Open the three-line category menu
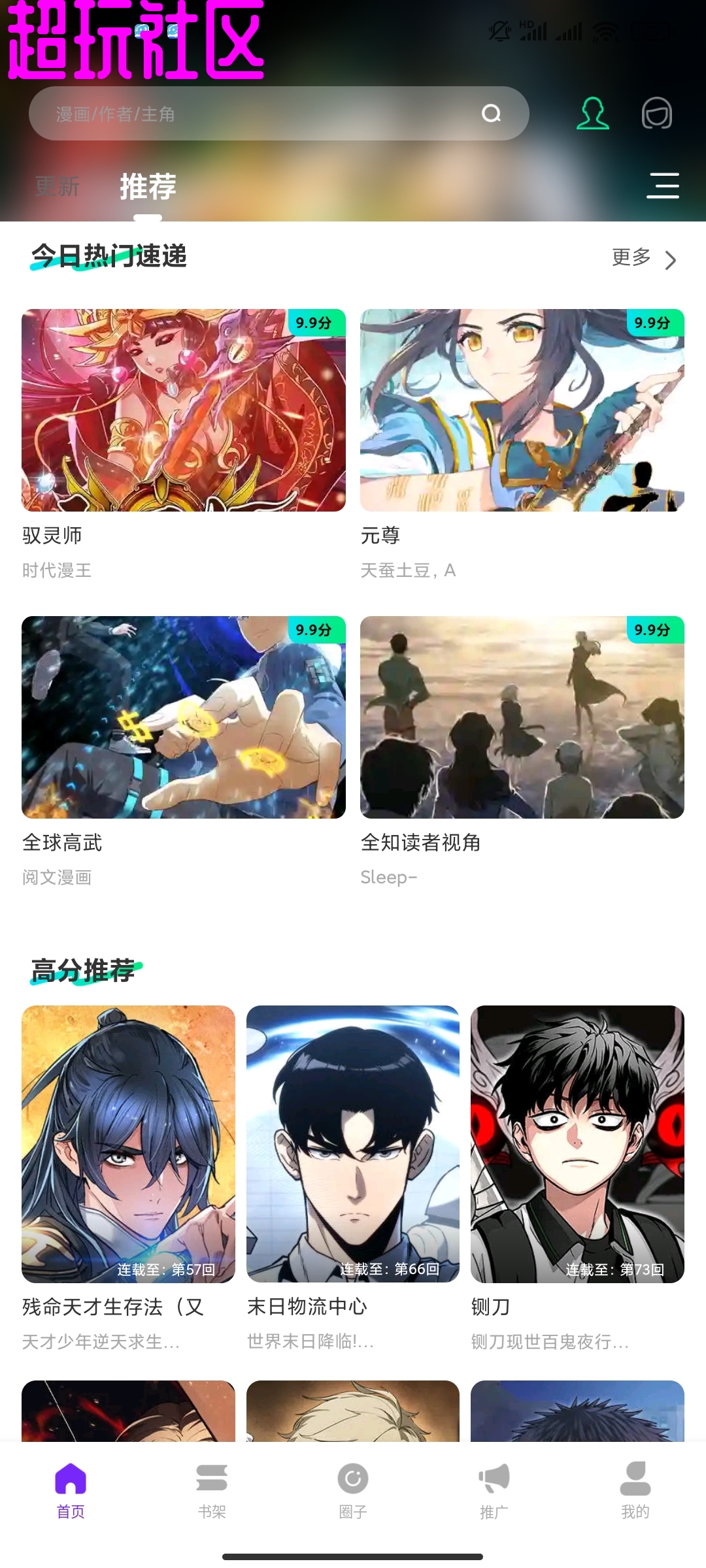Viewport: 706px width, 1568px height. 663,186
